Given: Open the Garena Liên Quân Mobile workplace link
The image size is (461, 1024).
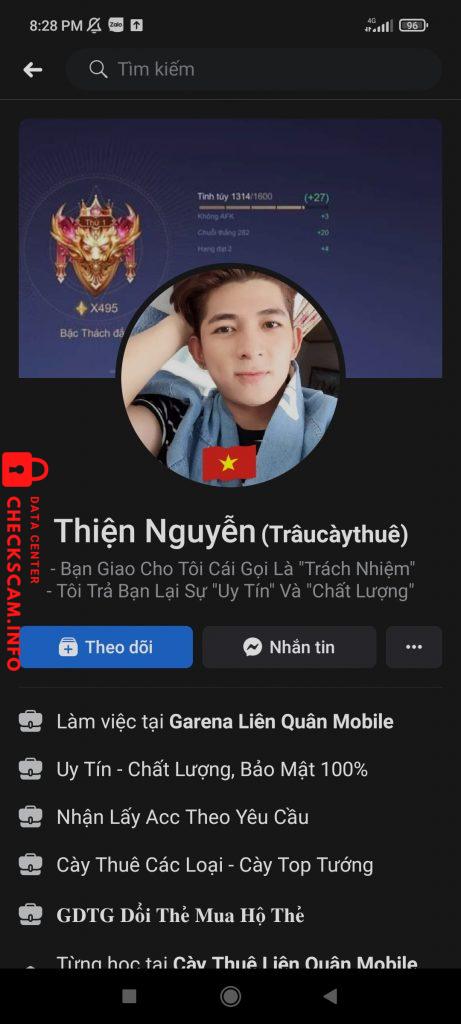Looking at the screenshot, I should click(281, 722).
